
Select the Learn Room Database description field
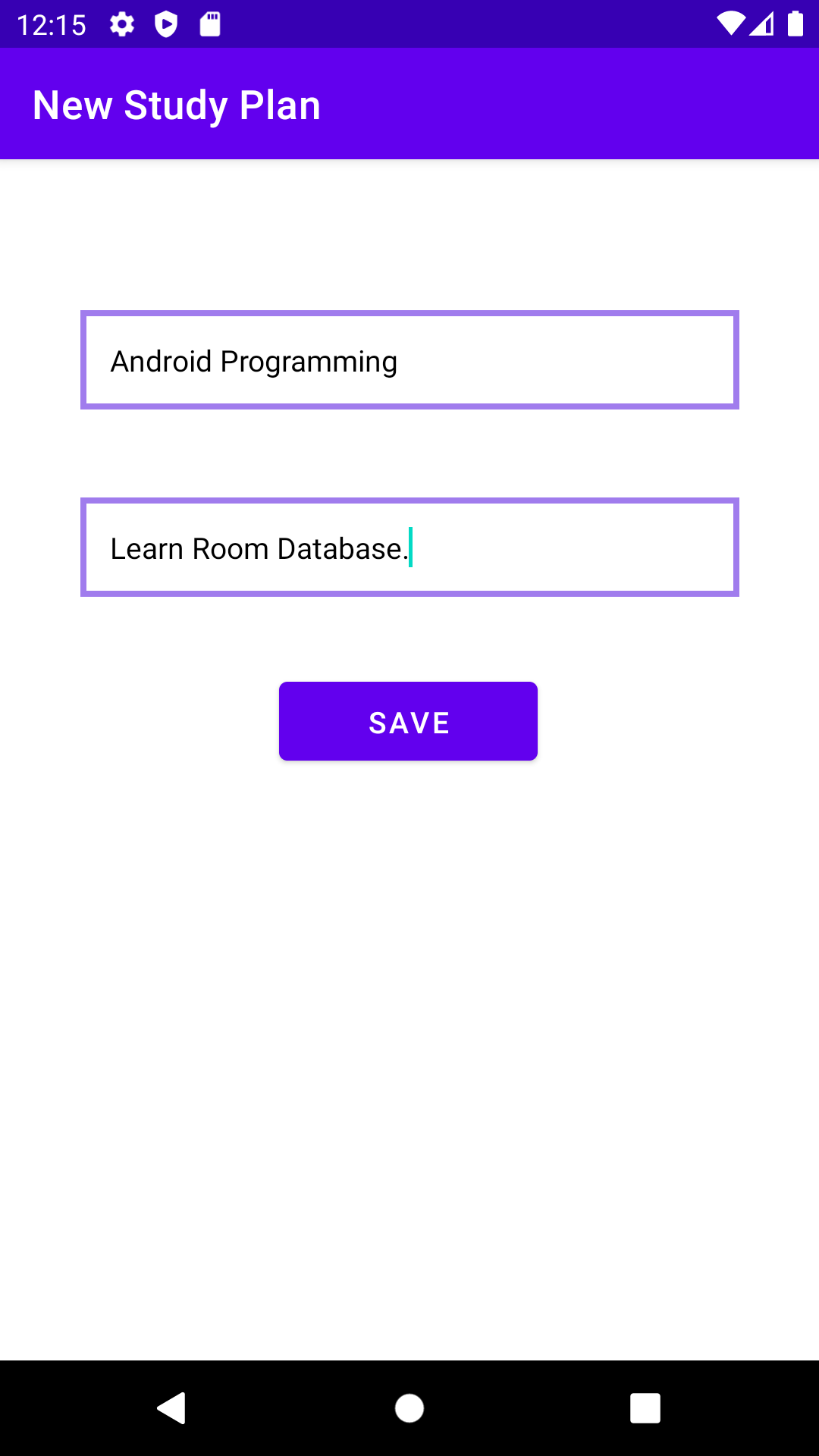pos(409,548)
